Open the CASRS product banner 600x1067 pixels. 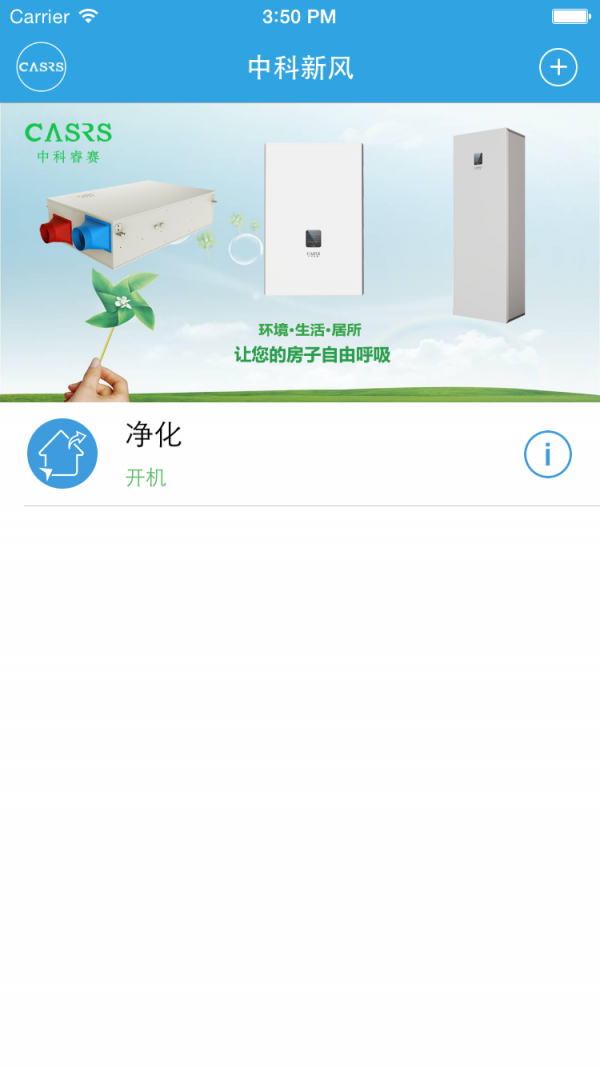300,252
